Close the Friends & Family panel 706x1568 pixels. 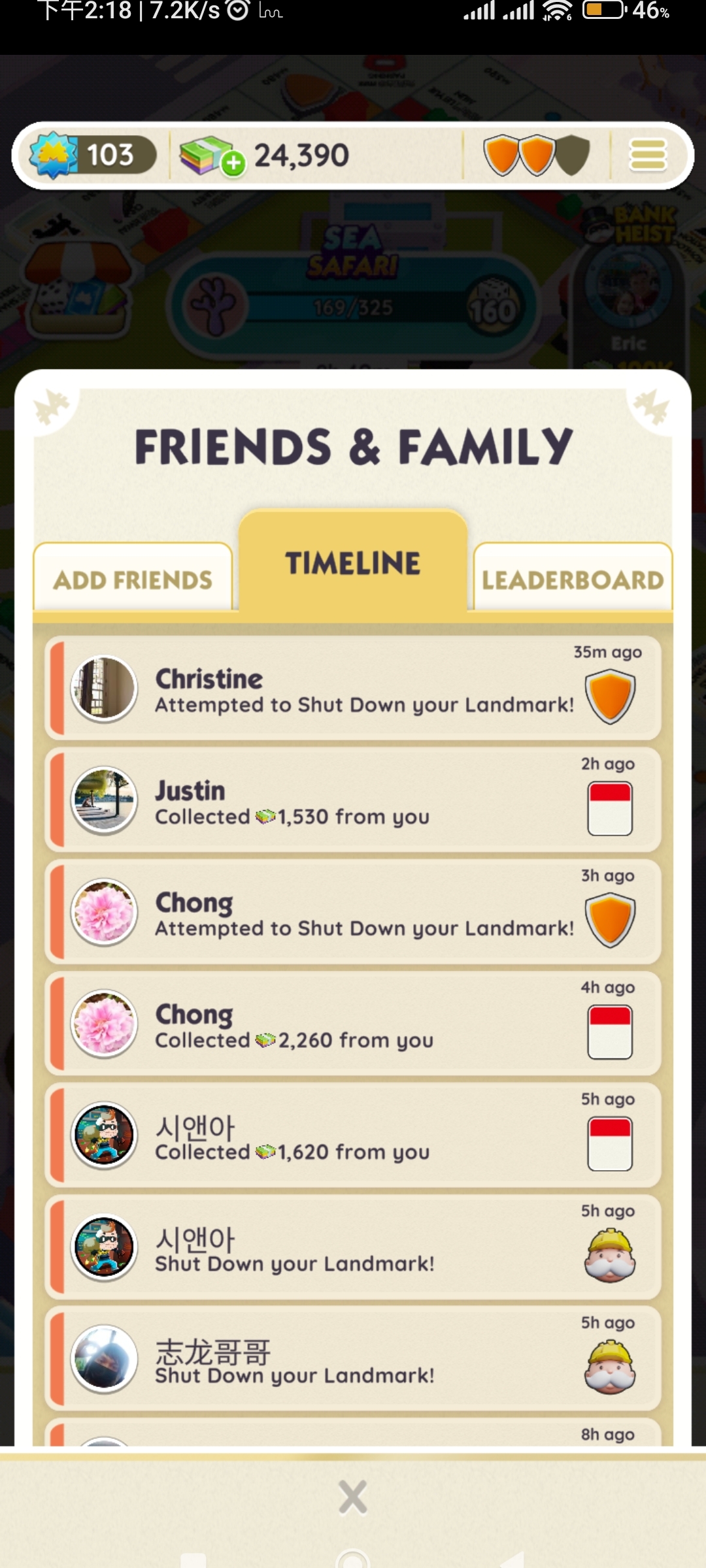pos(353,1497)
